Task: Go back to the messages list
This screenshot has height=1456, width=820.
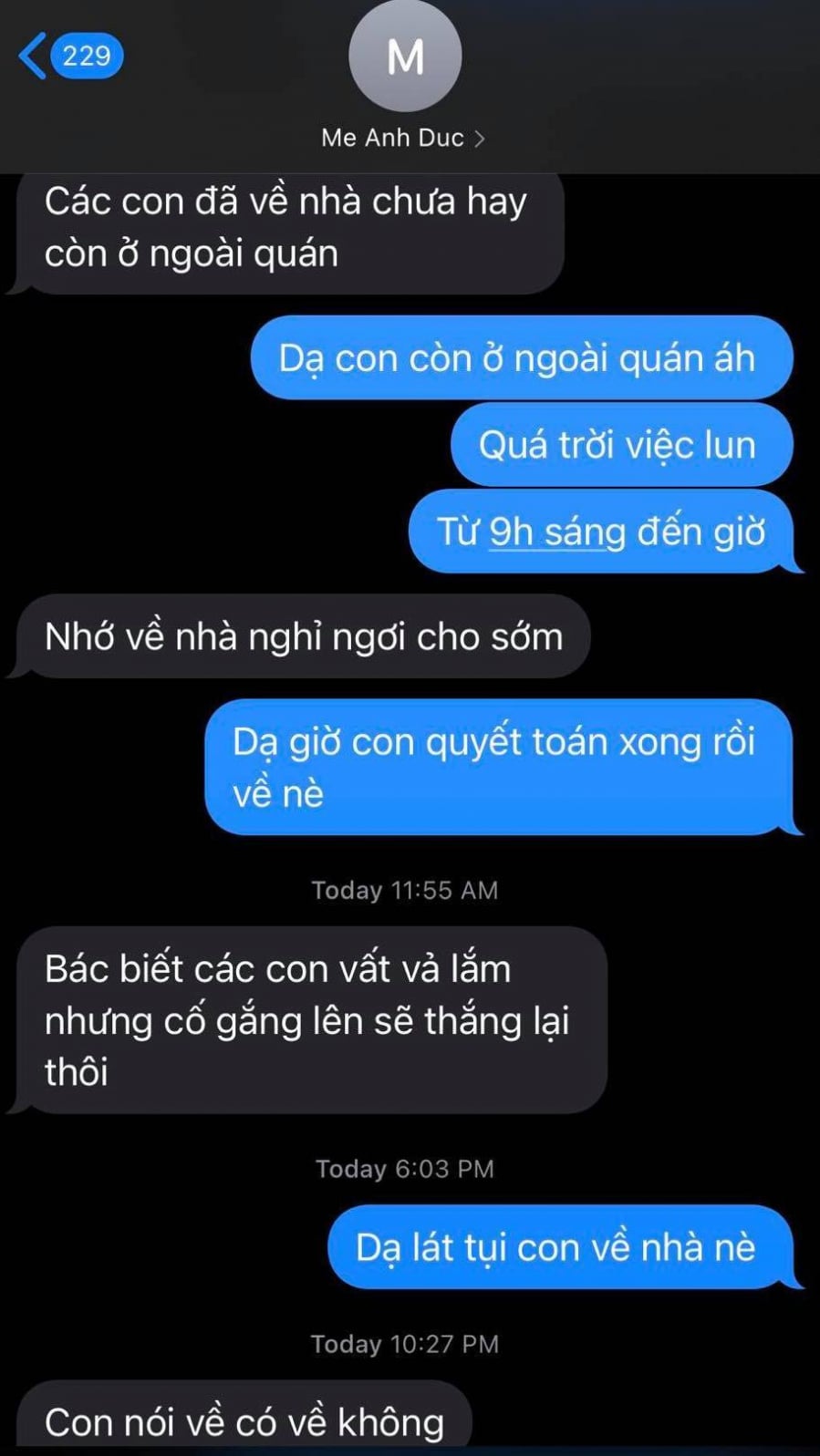Action: click(70, 57)
